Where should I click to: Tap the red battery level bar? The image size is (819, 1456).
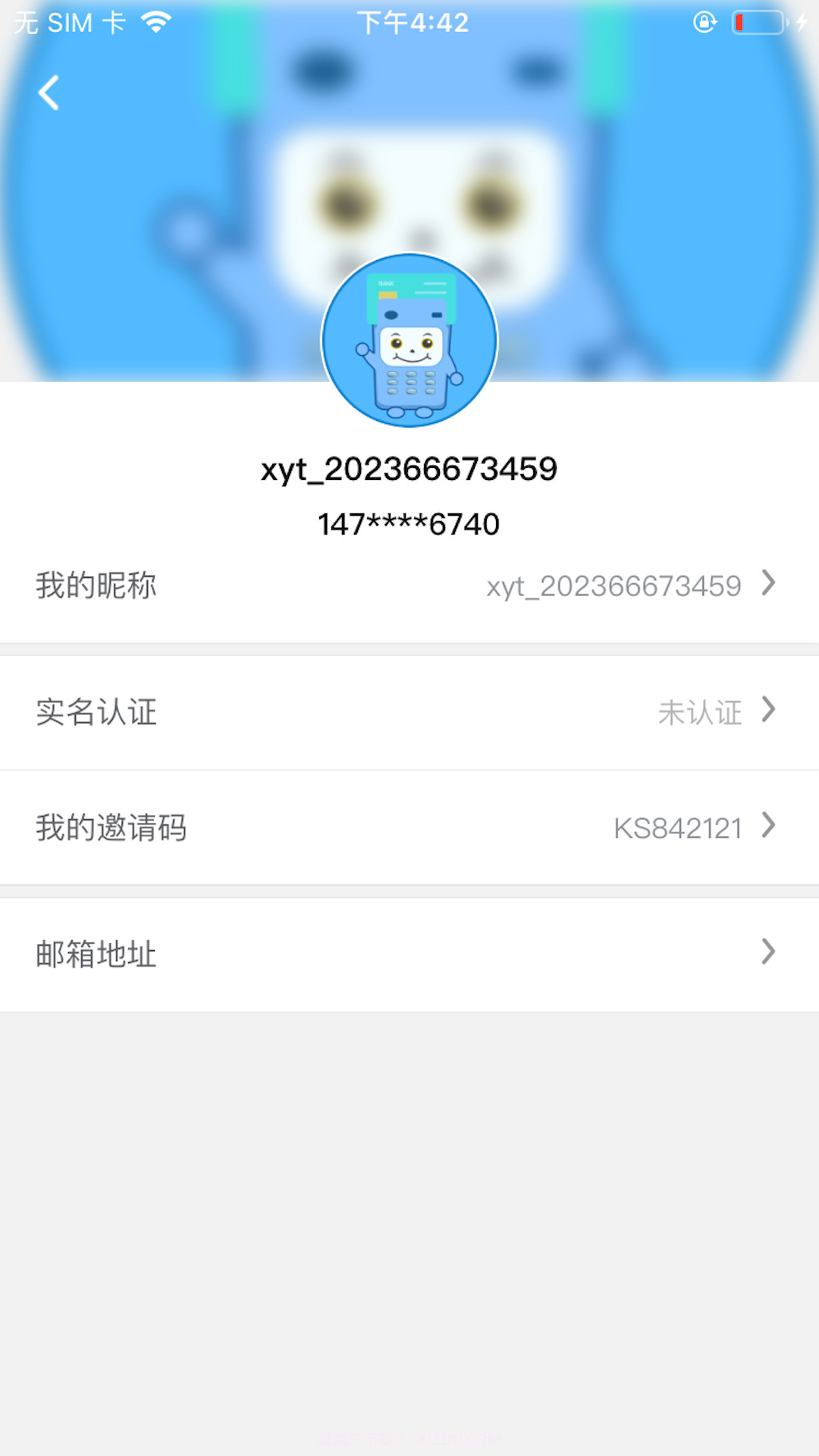click(739, 21)
